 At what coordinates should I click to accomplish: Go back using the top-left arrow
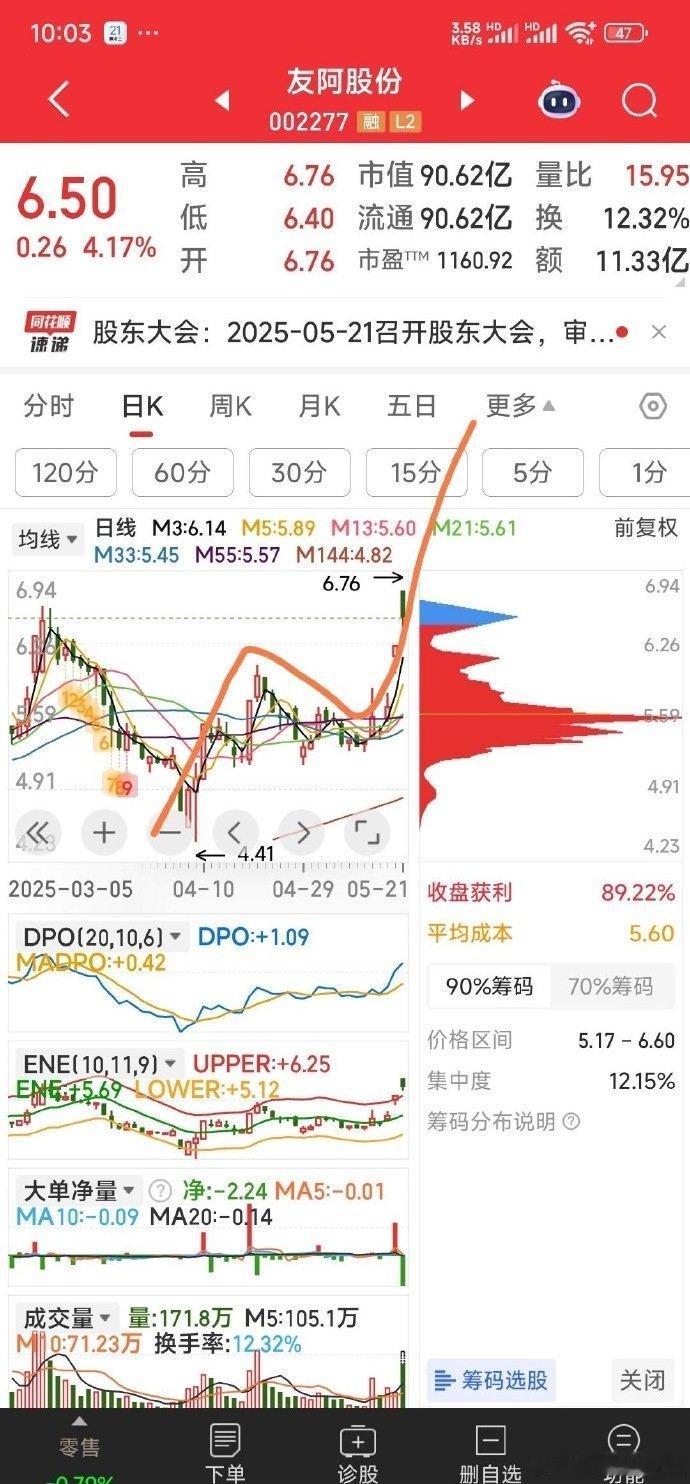pyautogui.click(x=59, y=100)
